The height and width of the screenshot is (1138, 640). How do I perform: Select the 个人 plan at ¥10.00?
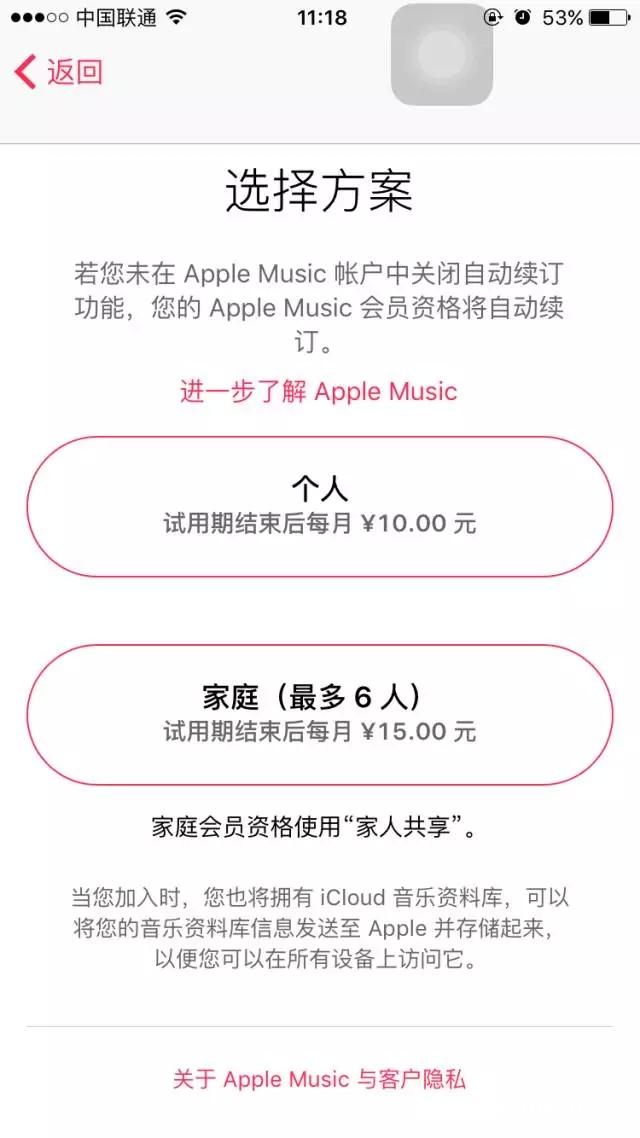coord(319,506)
